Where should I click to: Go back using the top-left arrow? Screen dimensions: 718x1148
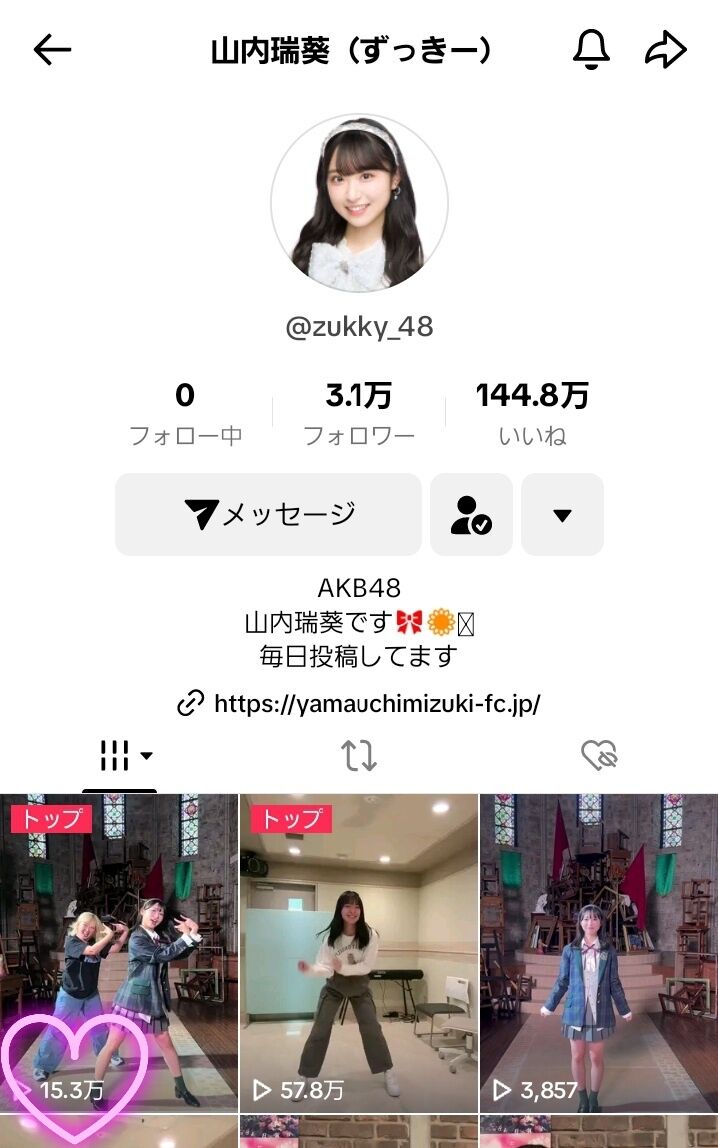coord(52,50)
